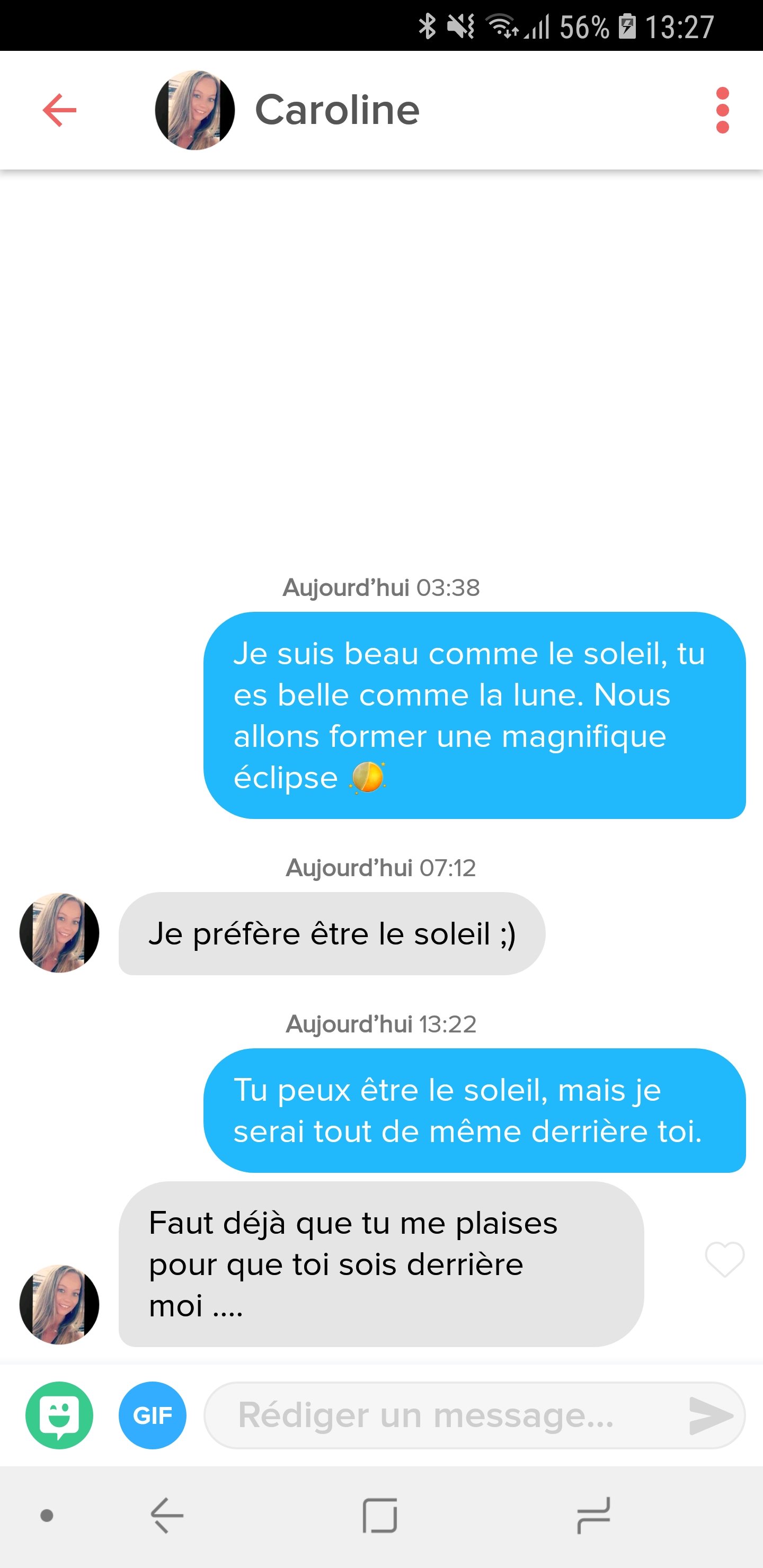The image size is (763, 1568).
Task: Go back using the red arrow
Action: [60, 110]
